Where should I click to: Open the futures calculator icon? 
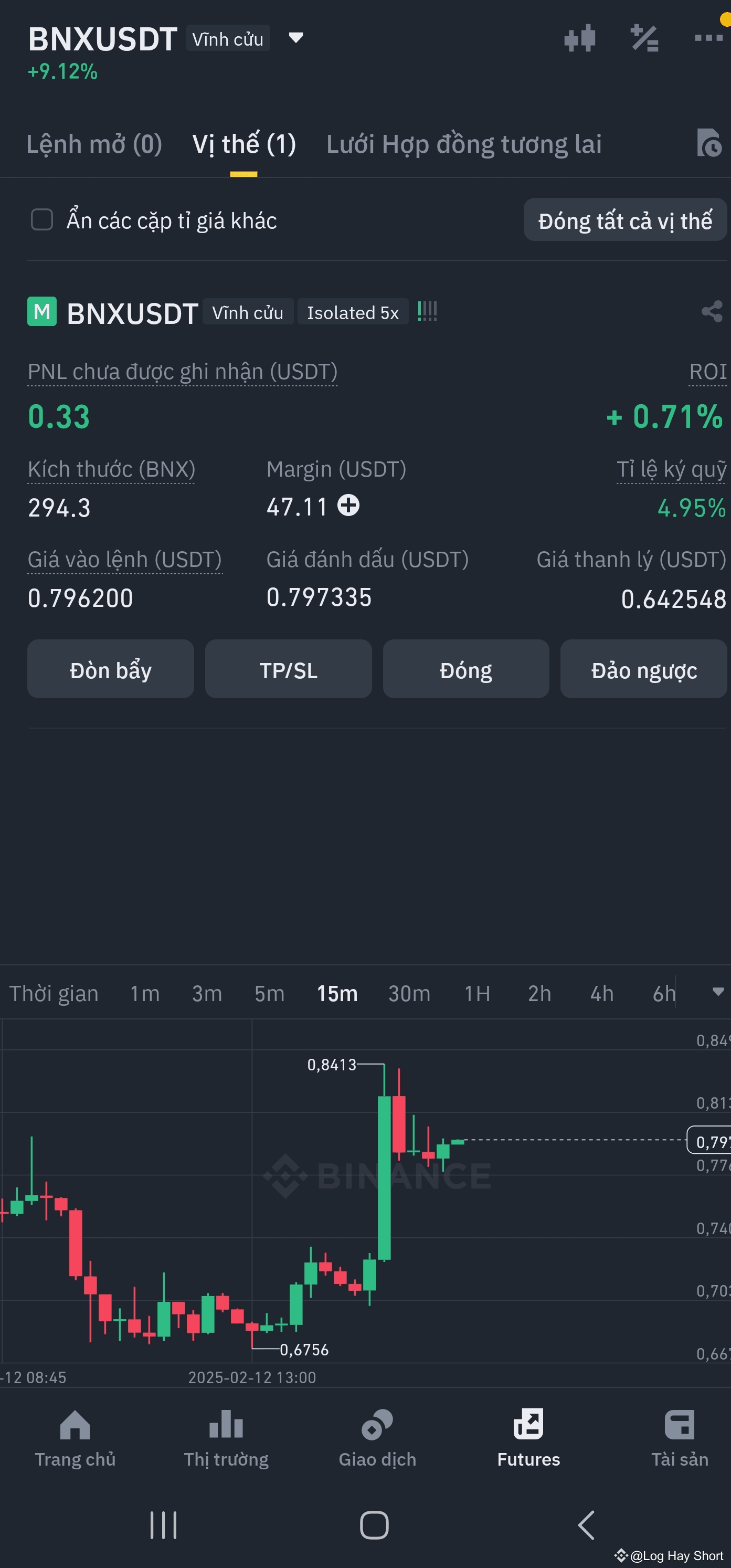pyautogui.click(x=644, y=38)
